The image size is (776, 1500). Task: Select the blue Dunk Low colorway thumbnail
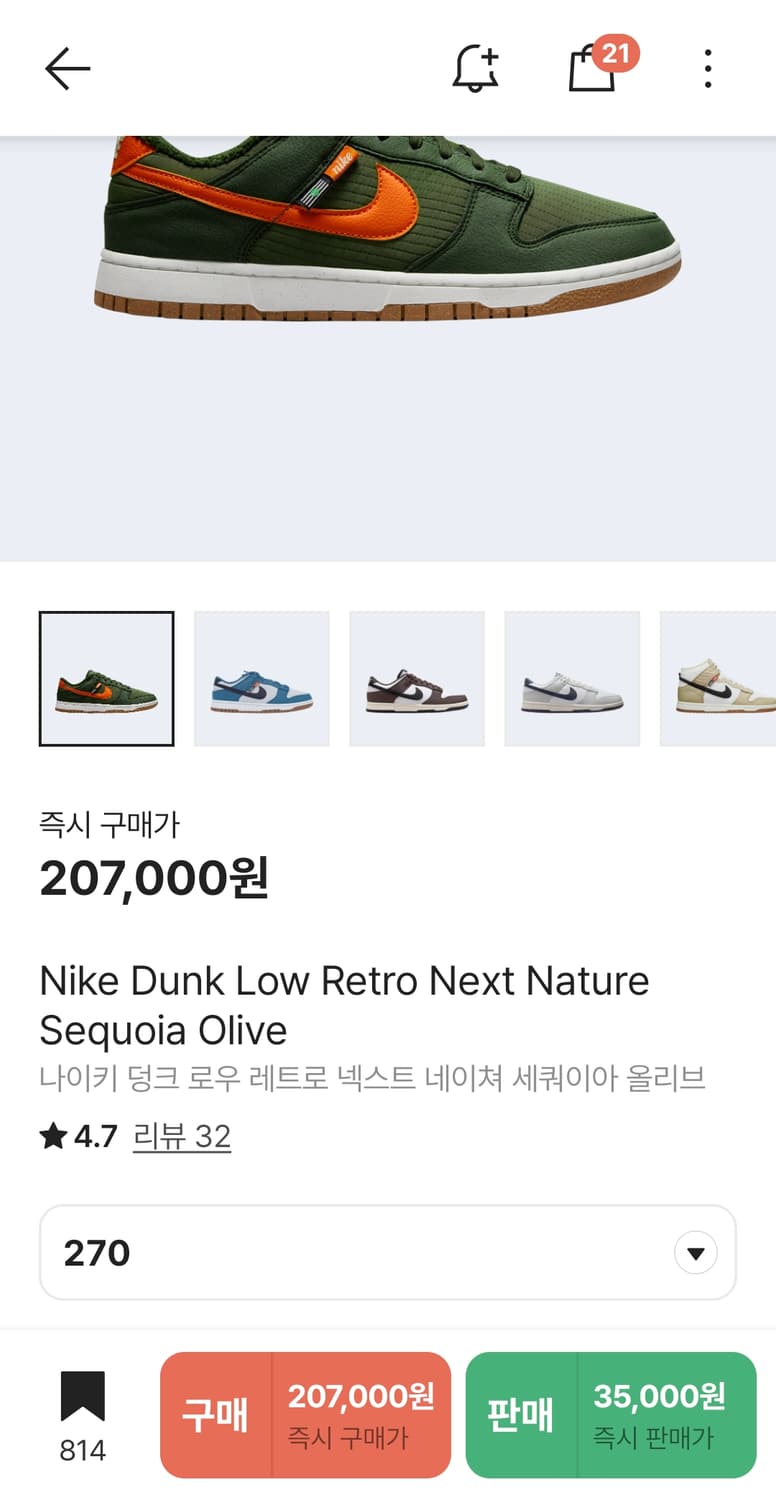pyautogui.click(x=261, y=677)
